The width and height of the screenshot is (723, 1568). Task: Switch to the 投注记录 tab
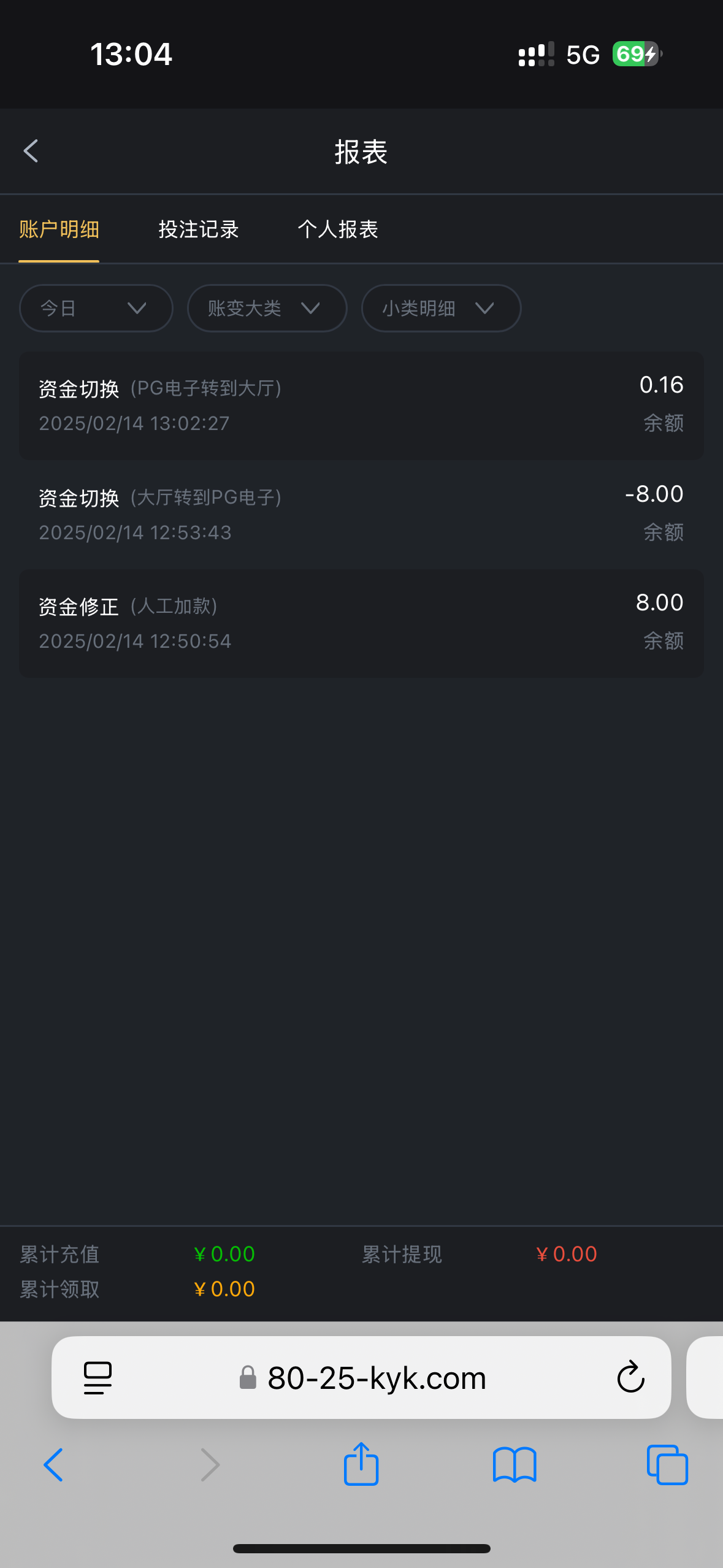click(199, 229)
